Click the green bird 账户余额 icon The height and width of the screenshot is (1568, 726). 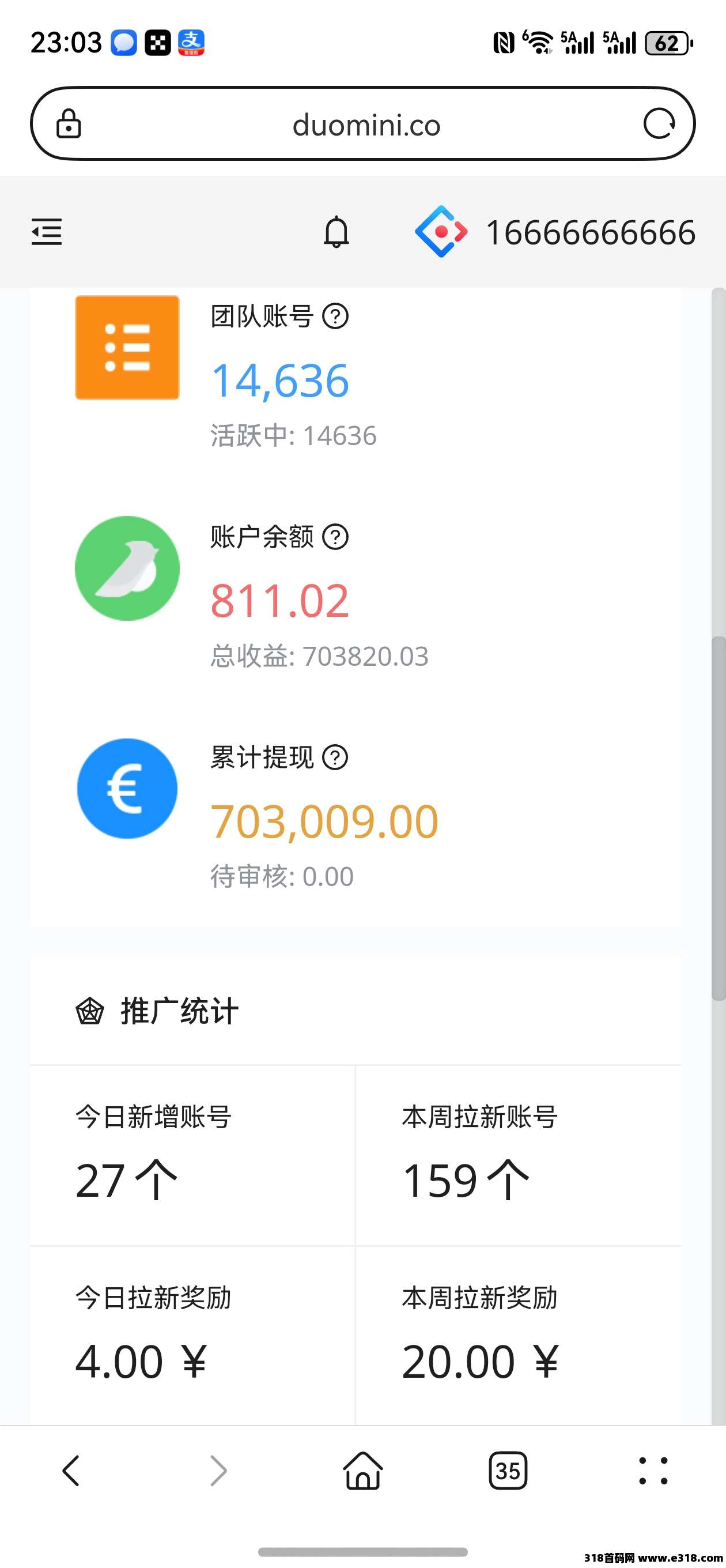pyautogui.click(x=127, y=568)
